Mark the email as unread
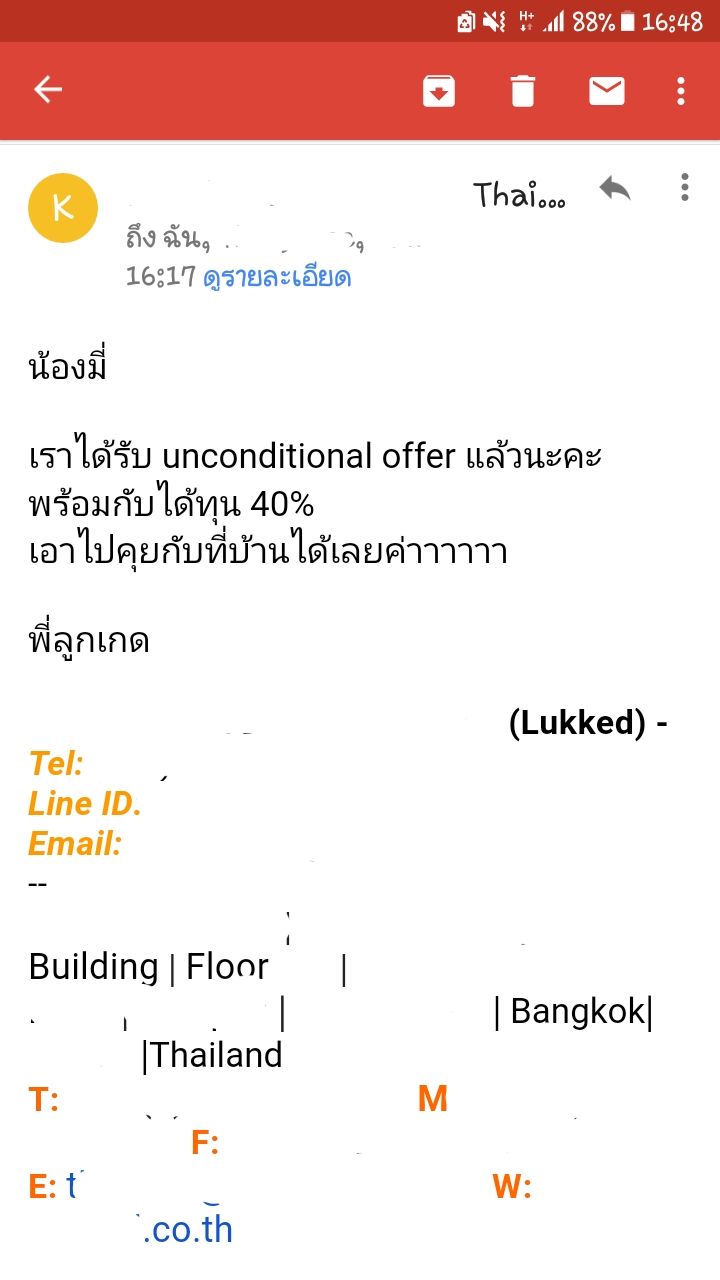Image resolution: width=720 pixels, height=1280 pixels. coord(606,91)
